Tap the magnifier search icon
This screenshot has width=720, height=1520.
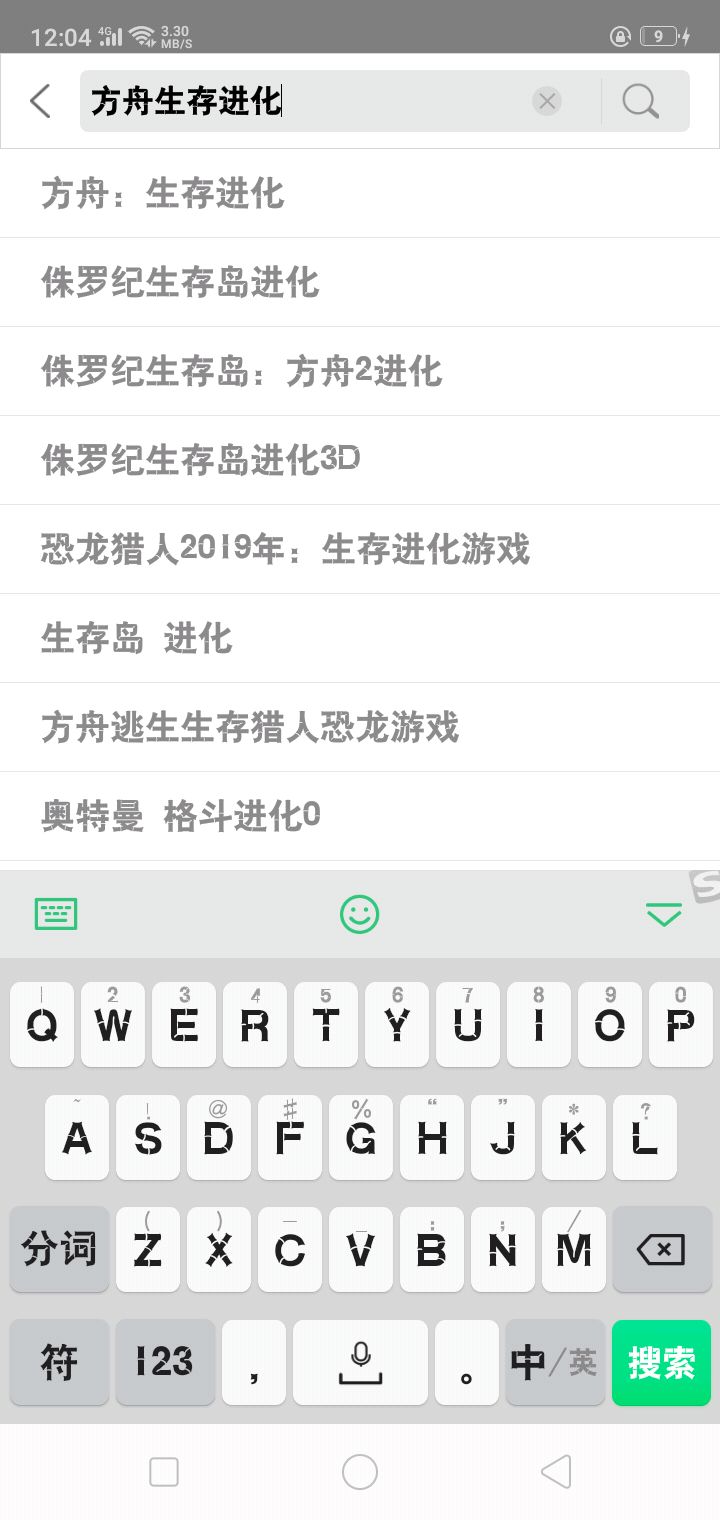(x=640, y=101)
